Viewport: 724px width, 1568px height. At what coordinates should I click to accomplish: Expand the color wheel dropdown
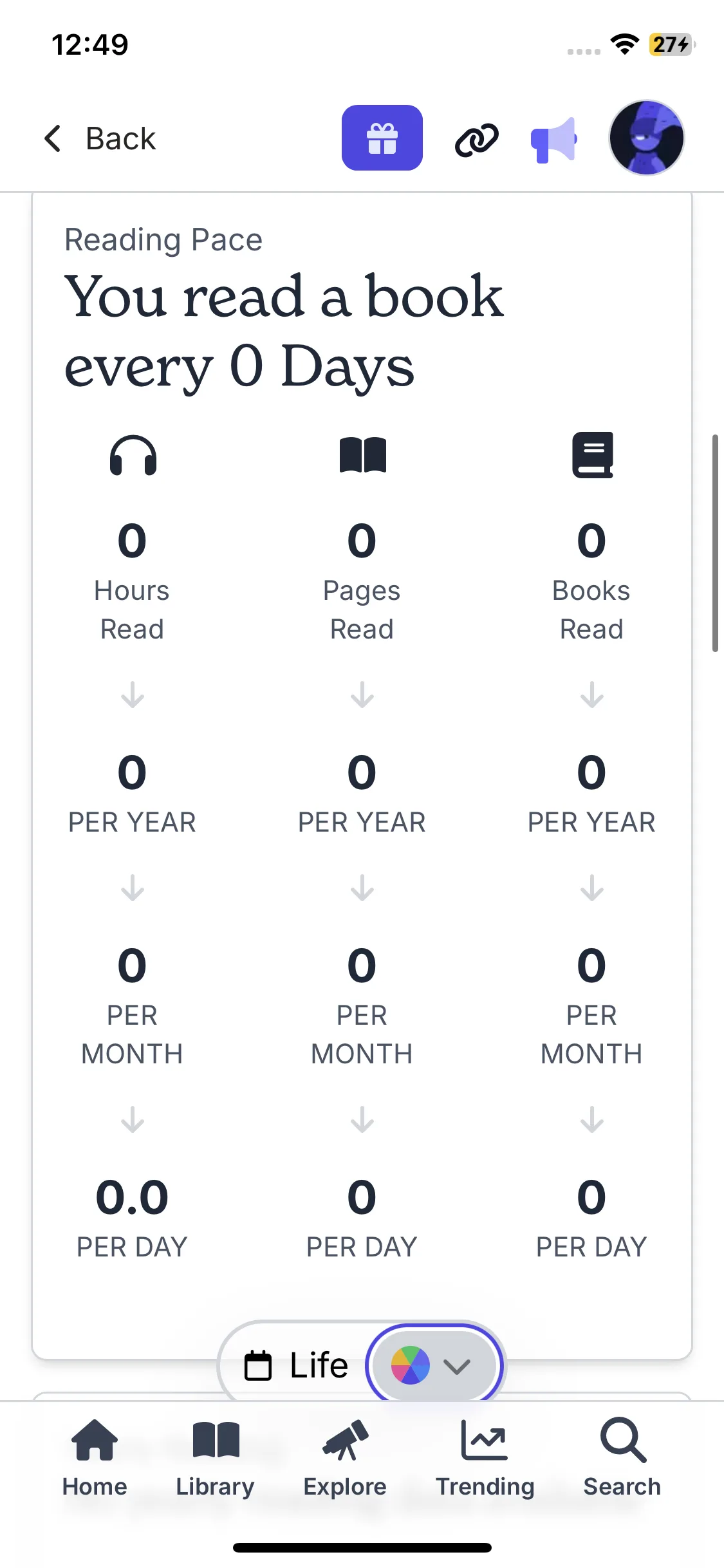coord(434,1365)
